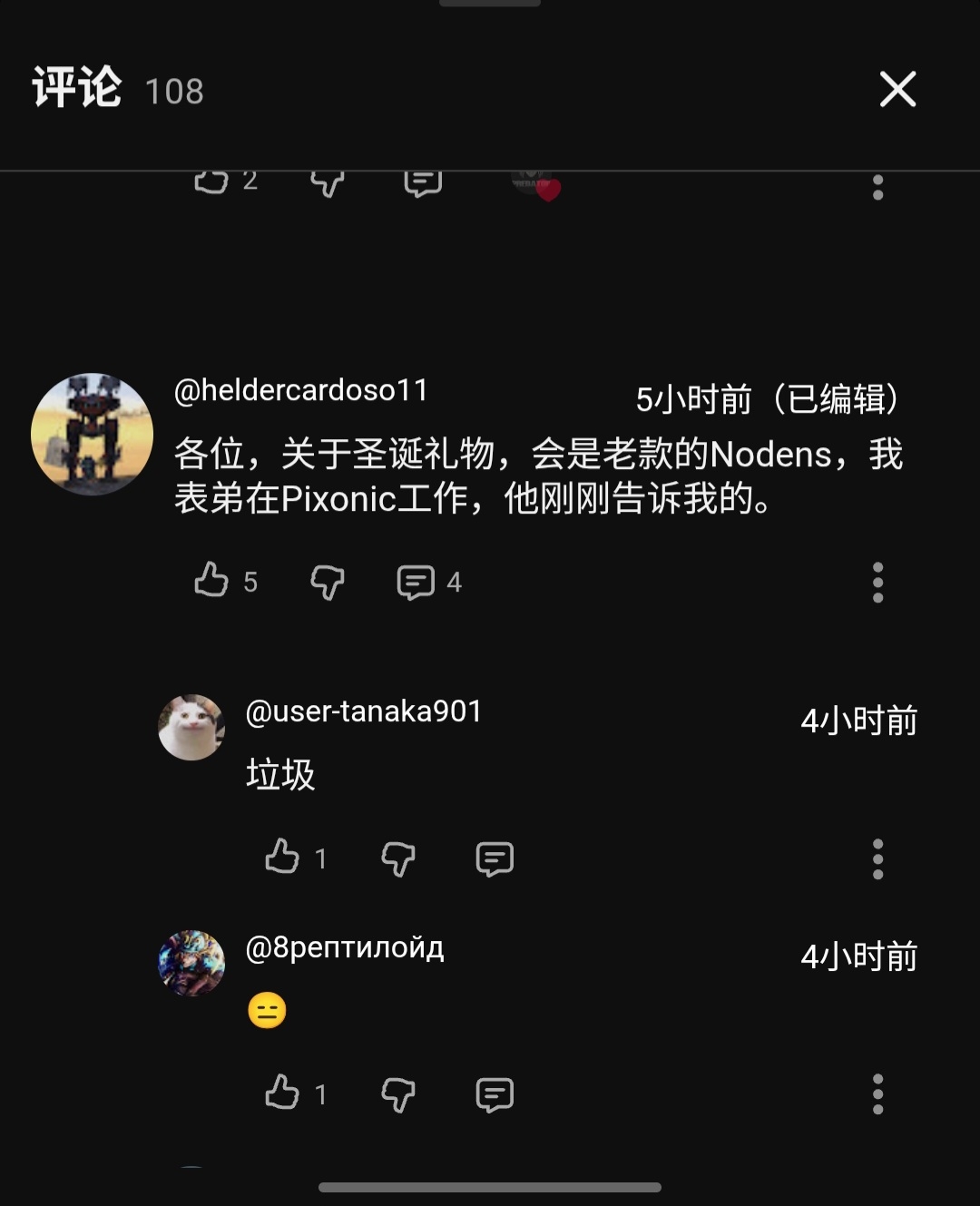Dislike @user-tanaka901's reply

(398, 858)
